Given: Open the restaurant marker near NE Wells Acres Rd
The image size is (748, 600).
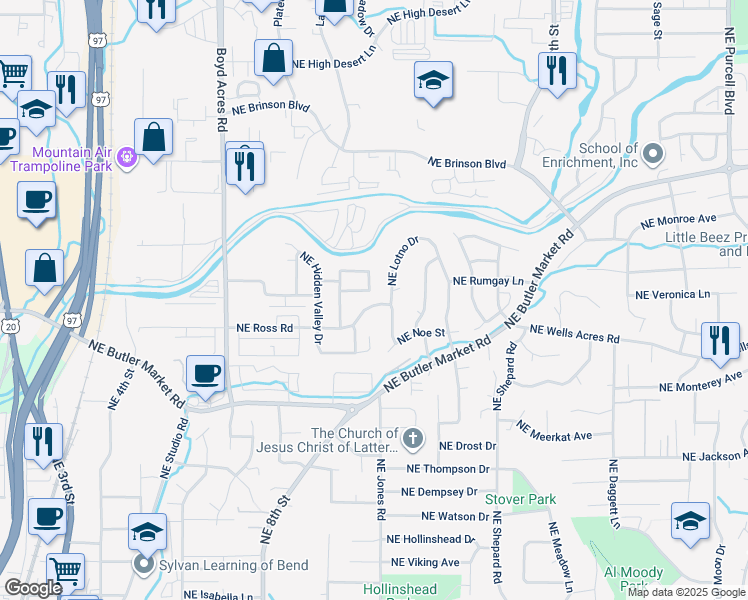Looking at the screenshot, I should tap(719, 340).
